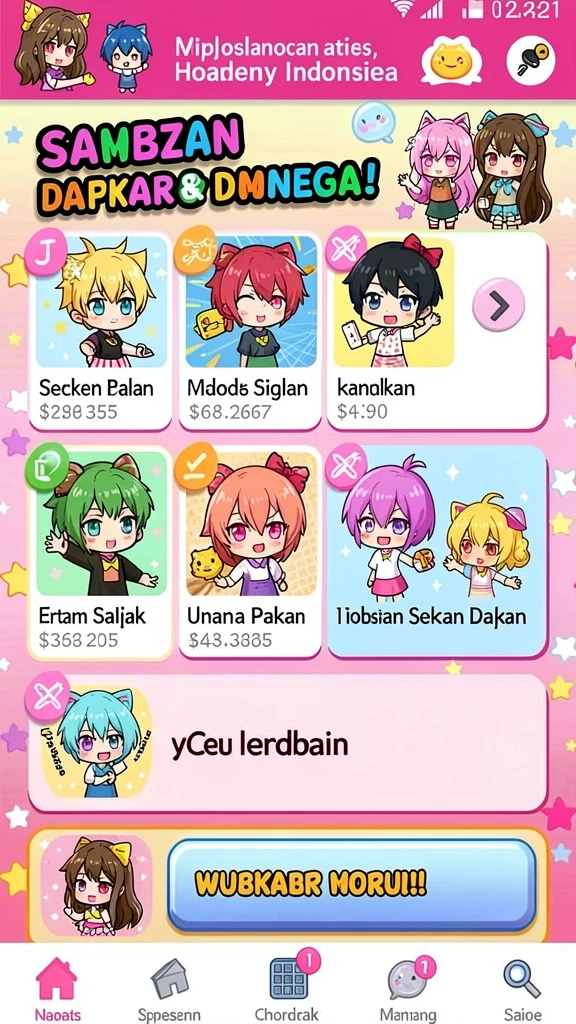Select the Mdods Siglan card
This screenshot has height=1024, width=576.
click(x=250, y=330)
